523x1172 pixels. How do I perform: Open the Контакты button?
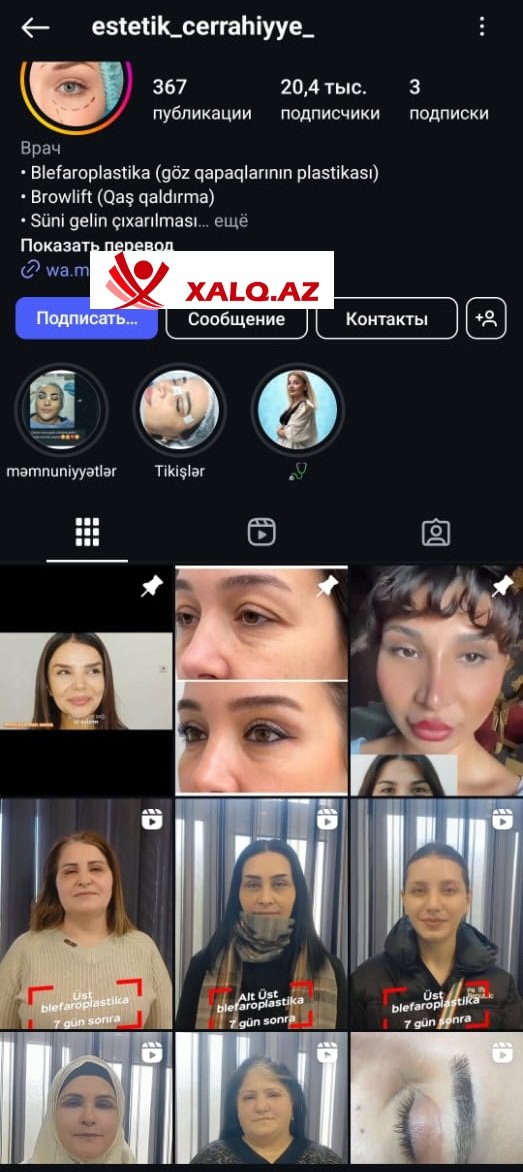pyautogui.click(x=386, y=318)
